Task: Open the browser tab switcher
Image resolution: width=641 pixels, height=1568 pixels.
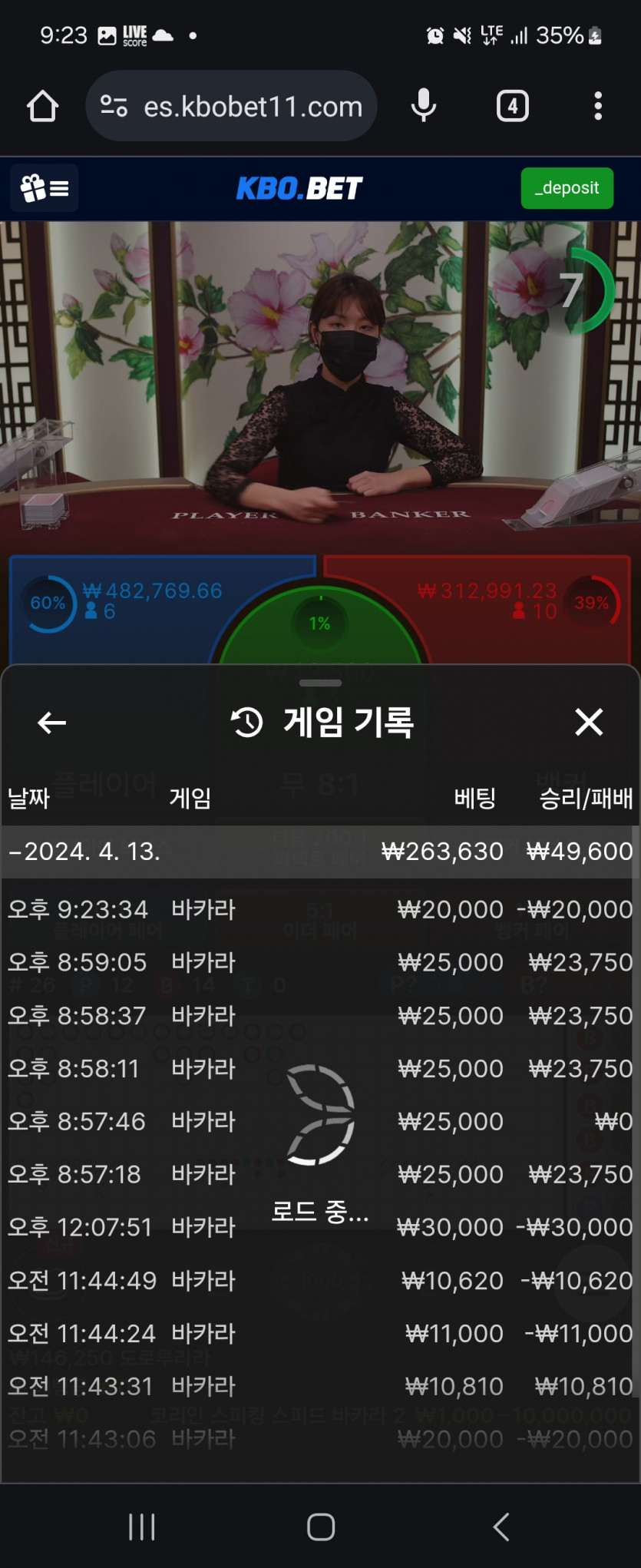Action: click(512, 106)
